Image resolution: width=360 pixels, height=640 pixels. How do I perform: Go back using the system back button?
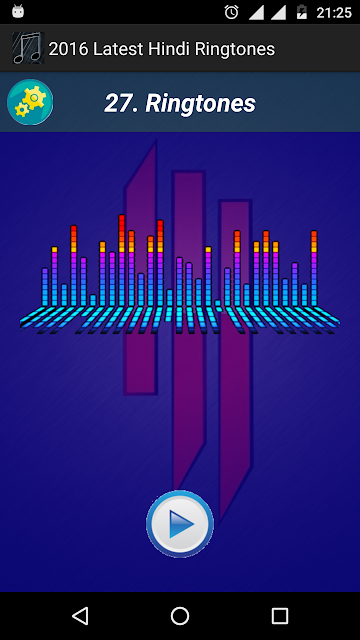click(x=80, y=616)
